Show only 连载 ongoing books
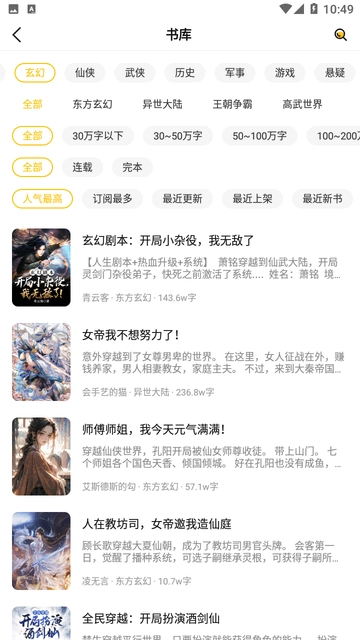Viewport: 360px width, 640px height. 82,167
